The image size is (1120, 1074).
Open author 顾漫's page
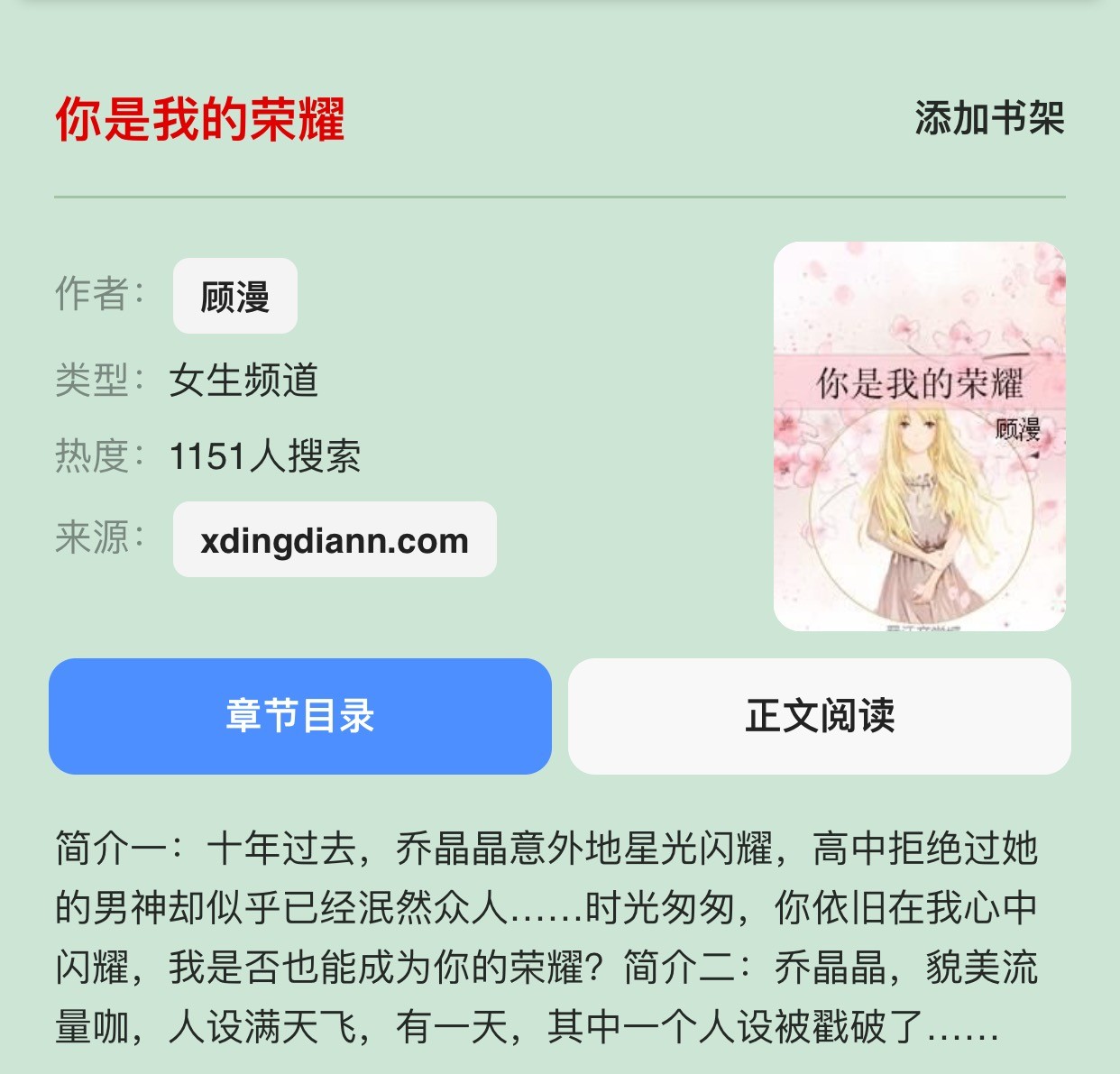pyautogui.click(x=234, y=296)
